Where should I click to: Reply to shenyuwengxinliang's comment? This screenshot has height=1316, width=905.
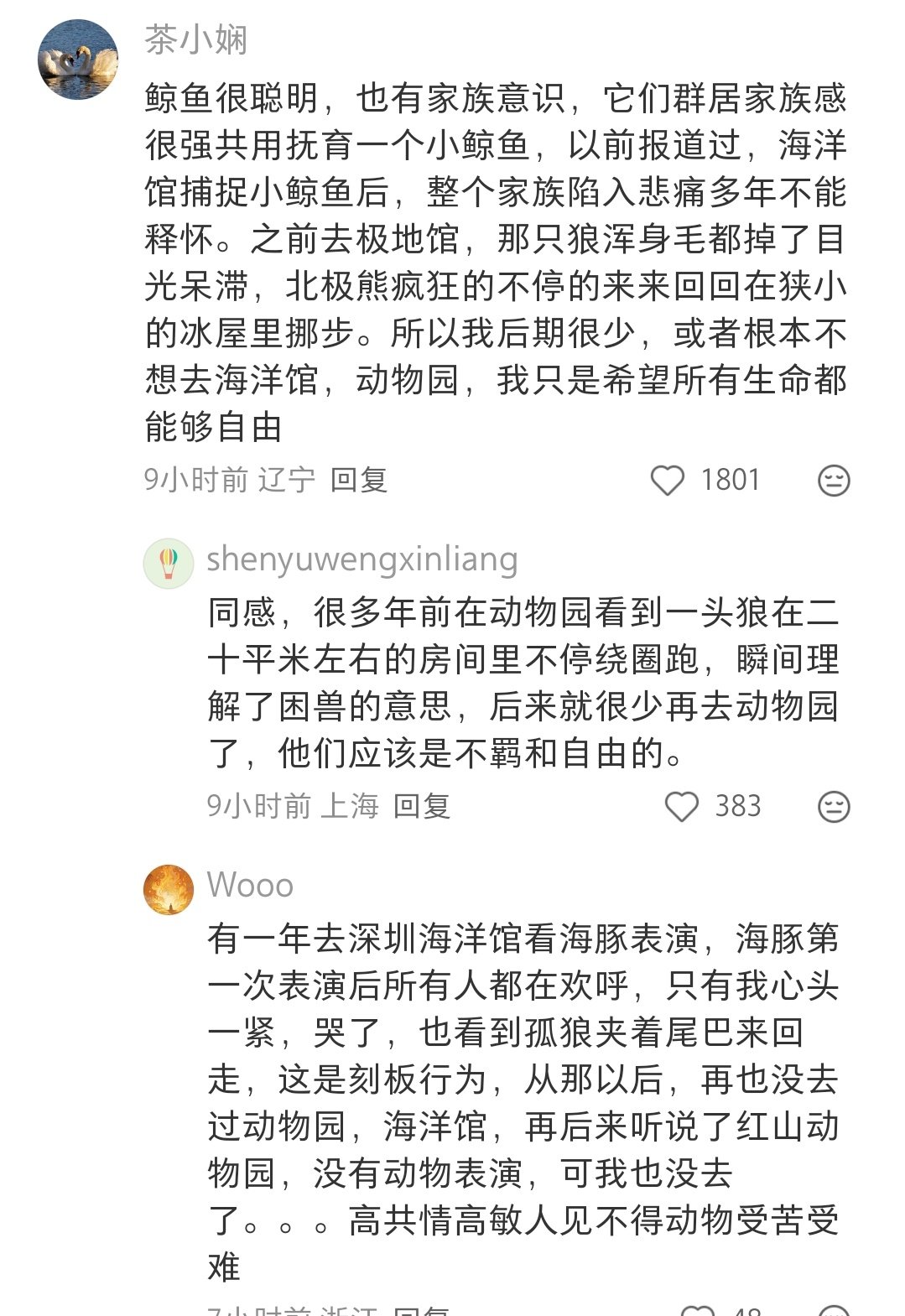422,806
